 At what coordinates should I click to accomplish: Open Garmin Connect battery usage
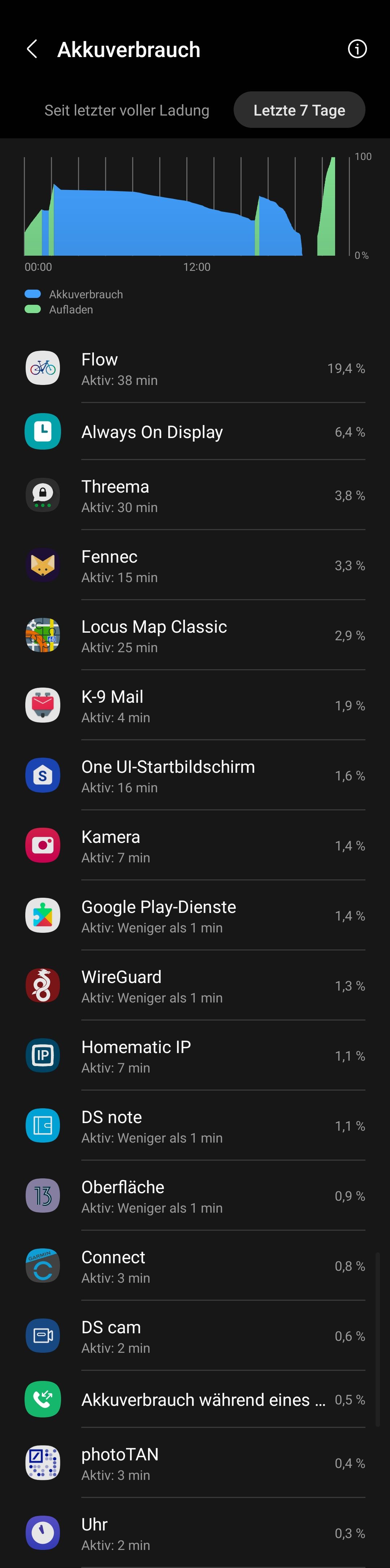click(x=195, y=1266)
